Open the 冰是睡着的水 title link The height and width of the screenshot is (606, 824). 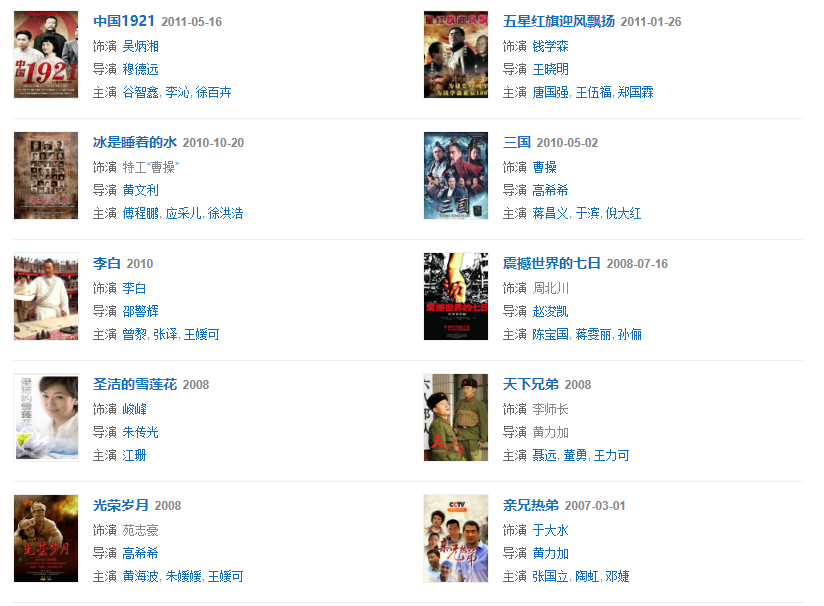pyautogui.click(x=134, y=142)
